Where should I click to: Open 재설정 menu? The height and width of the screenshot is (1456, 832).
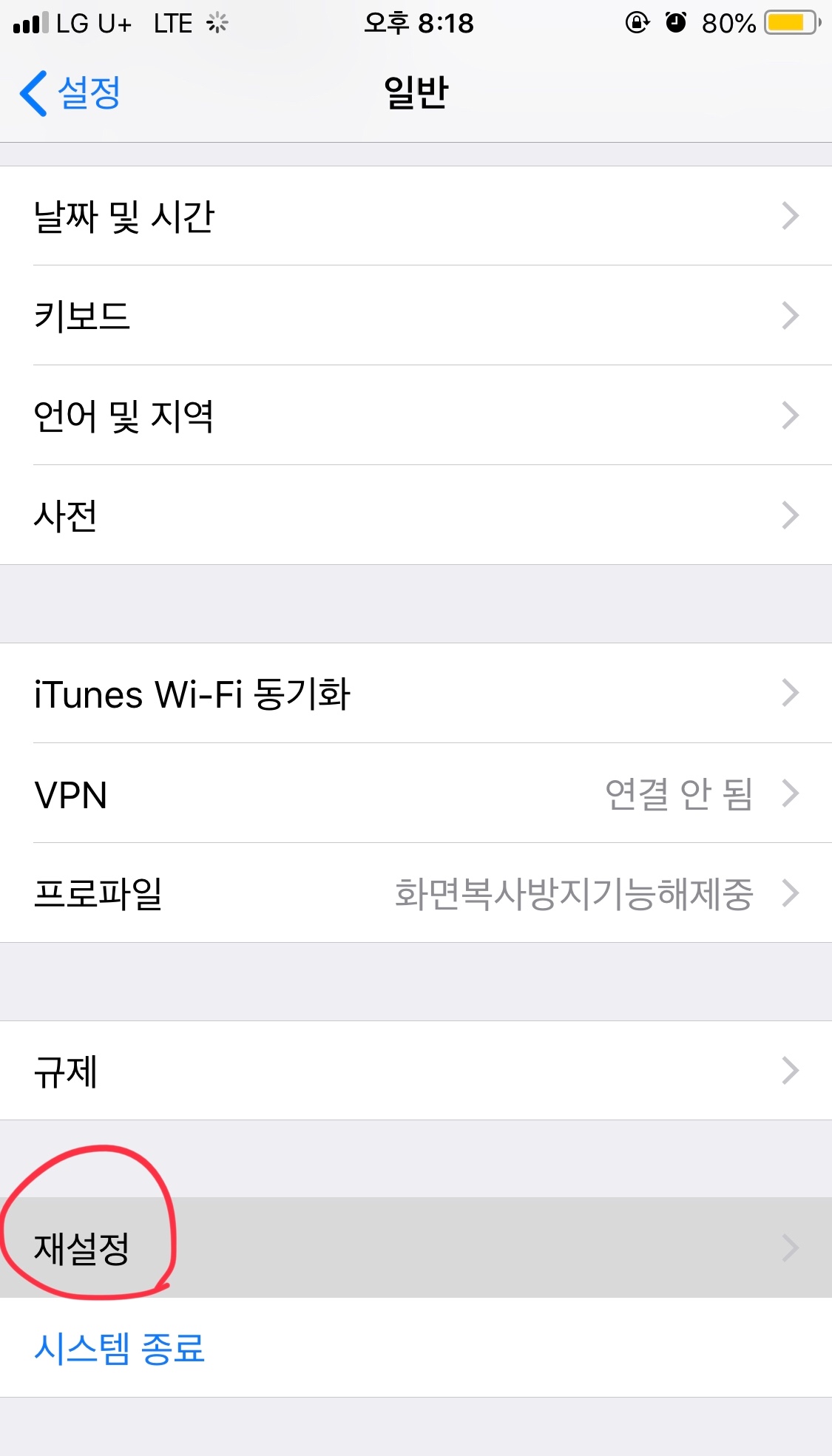pyautogui.click(x=416, y=1248)
